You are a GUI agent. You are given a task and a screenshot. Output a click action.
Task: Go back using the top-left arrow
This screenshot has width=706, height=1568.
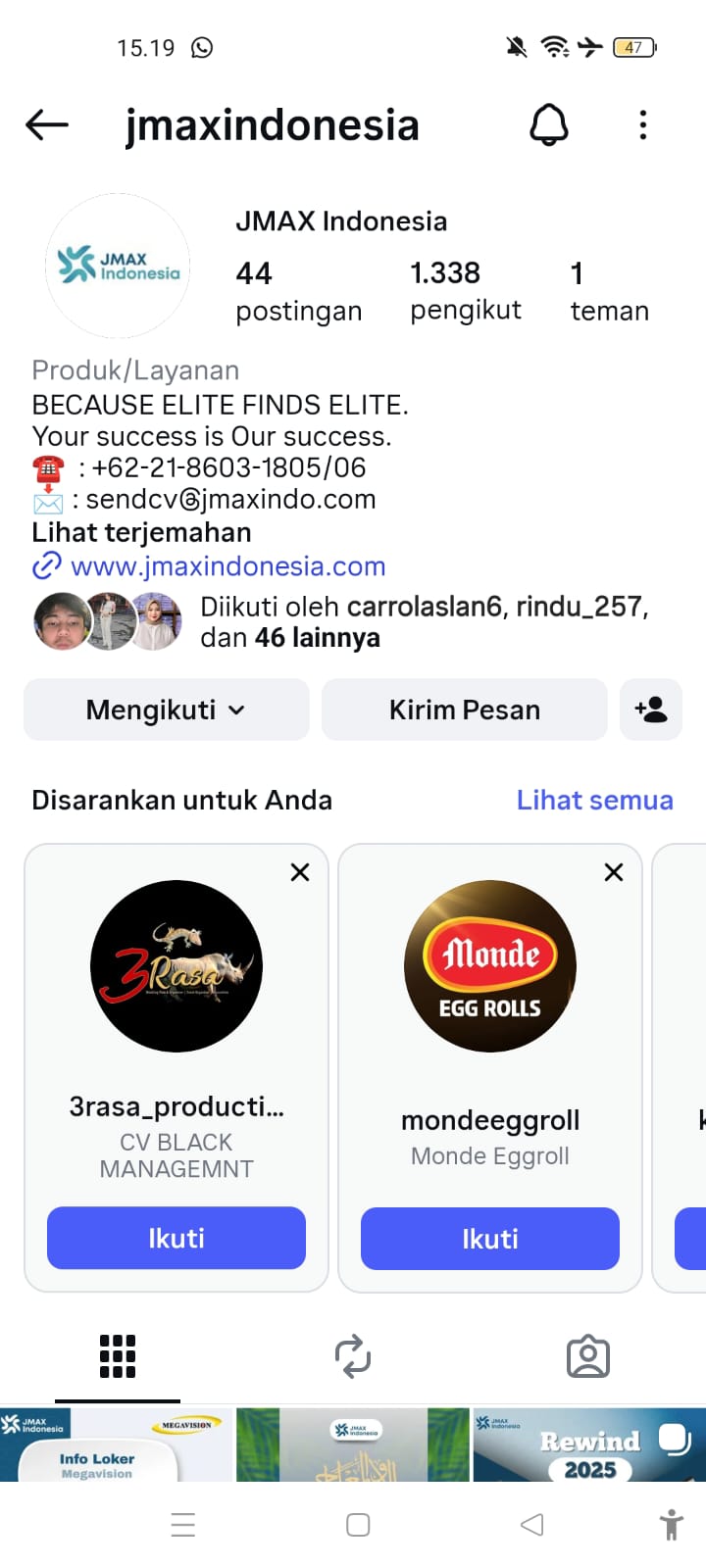(x=46, y=124)
